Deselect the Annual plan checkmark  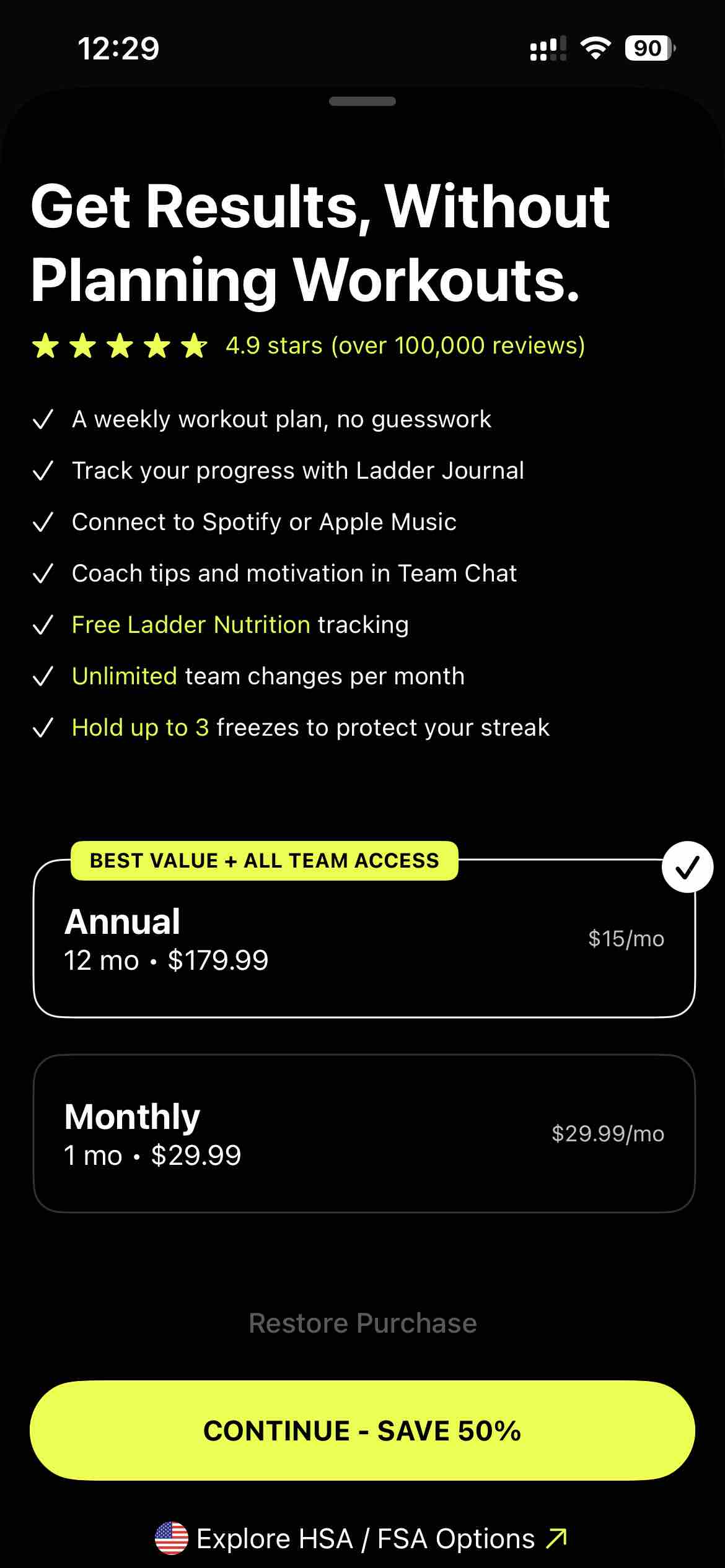(x=687, y=866)
